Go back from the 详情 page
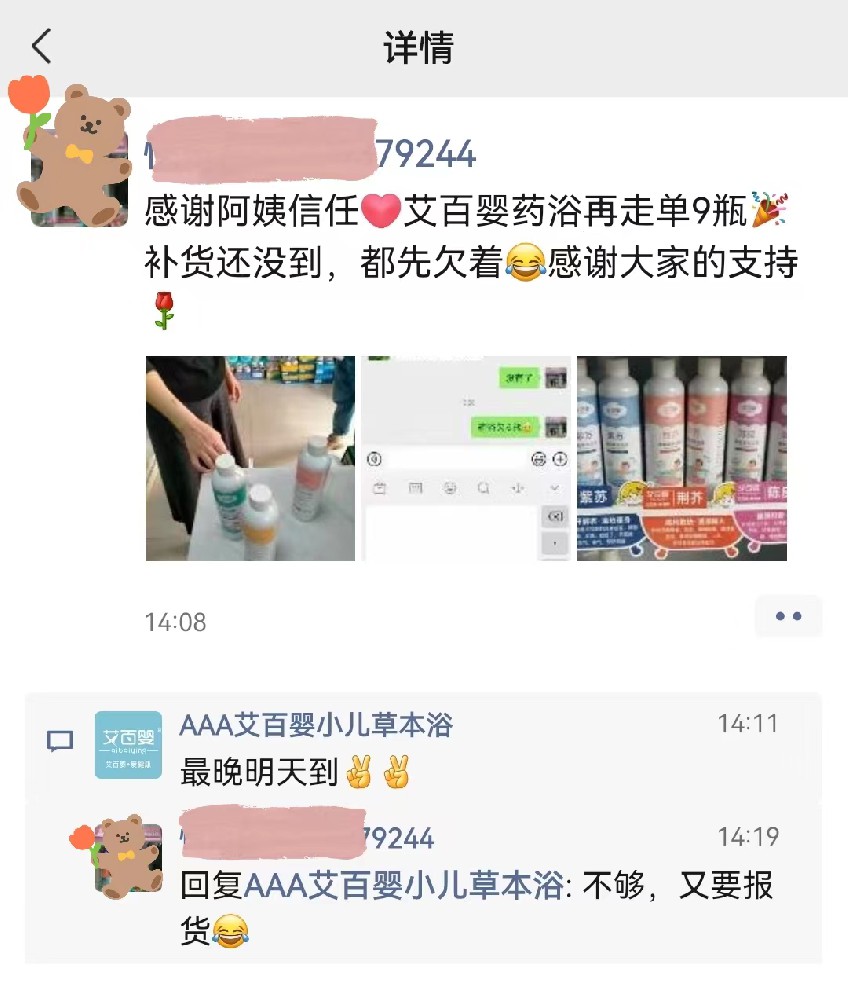This screenshot has height=1000, width=848. tap(42, 47)
